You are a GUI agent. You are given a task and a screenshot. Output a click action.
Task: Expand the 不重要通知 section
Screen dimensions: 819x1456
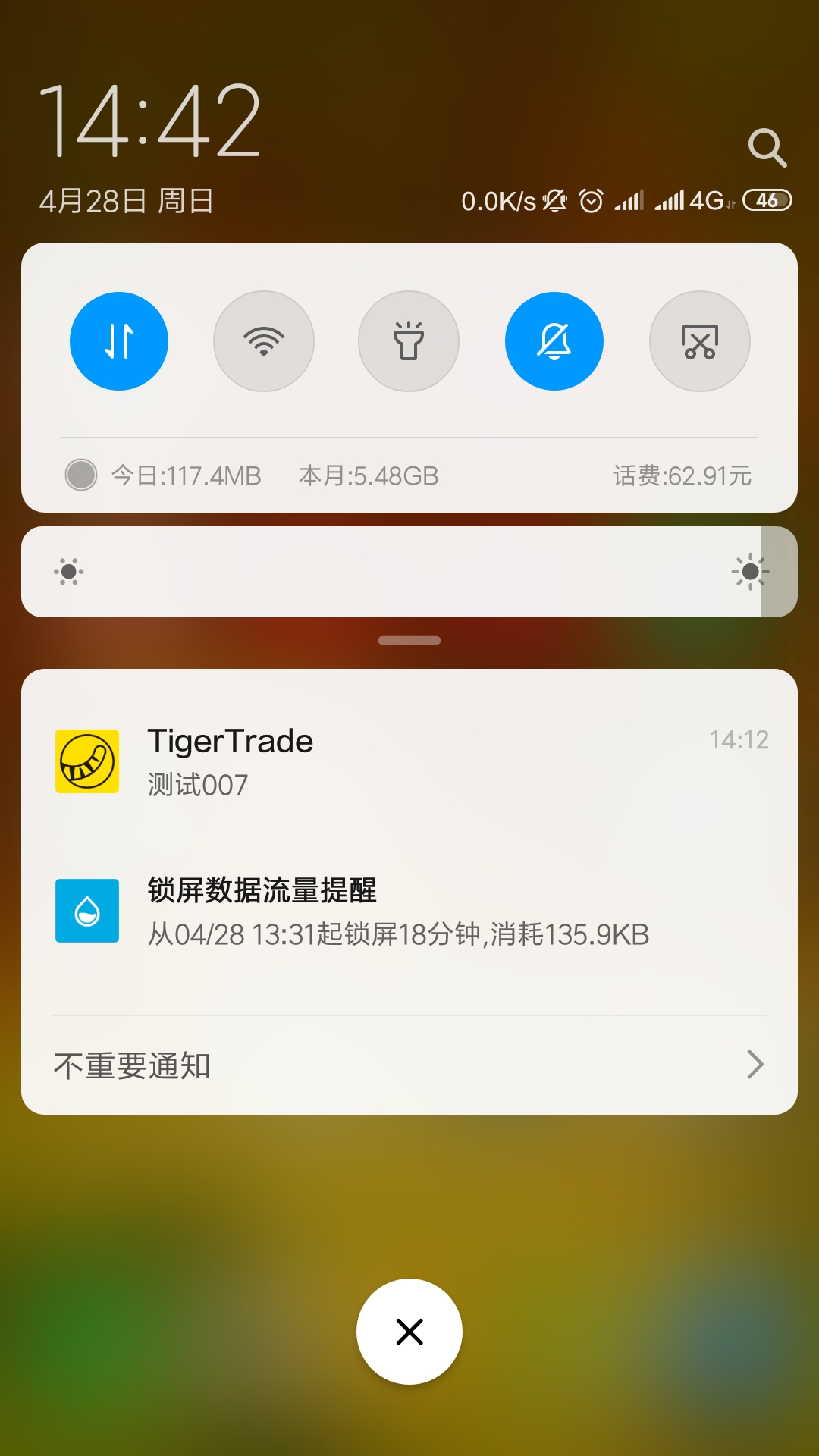[409, 1065]
